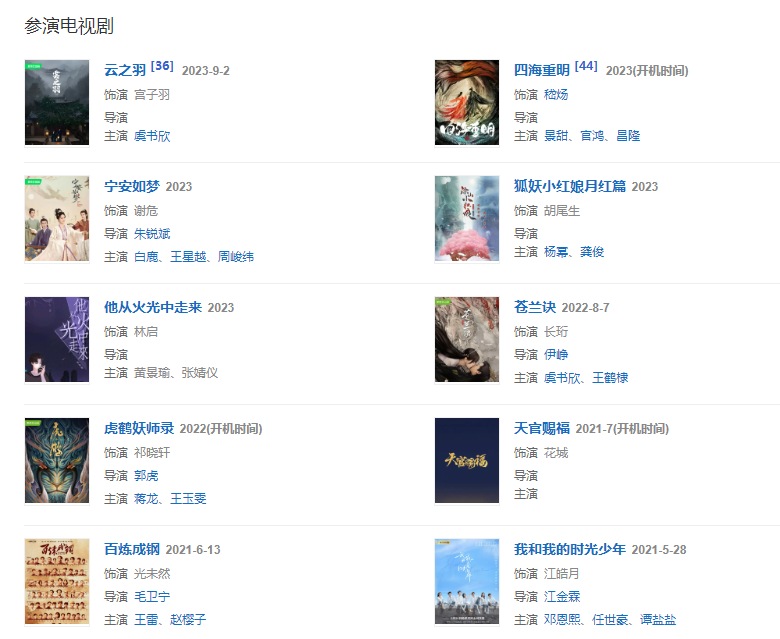This screenshot has height=639, width=780.
Task: Open the 云之羽 drama title link
Action: pyautogui.click(x=125, y=70)
